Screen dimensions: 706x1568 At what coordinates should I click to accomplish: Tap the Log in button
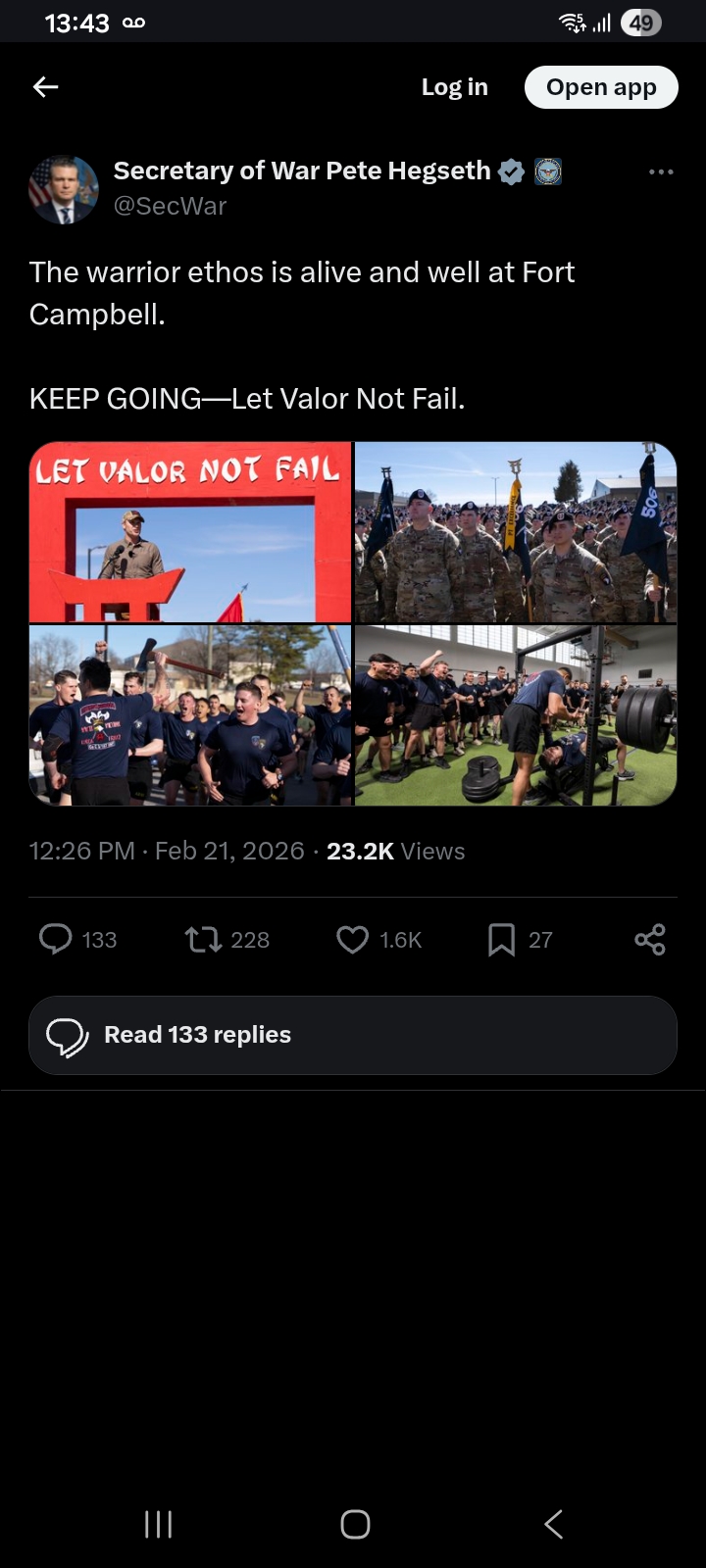pos(454,87)
